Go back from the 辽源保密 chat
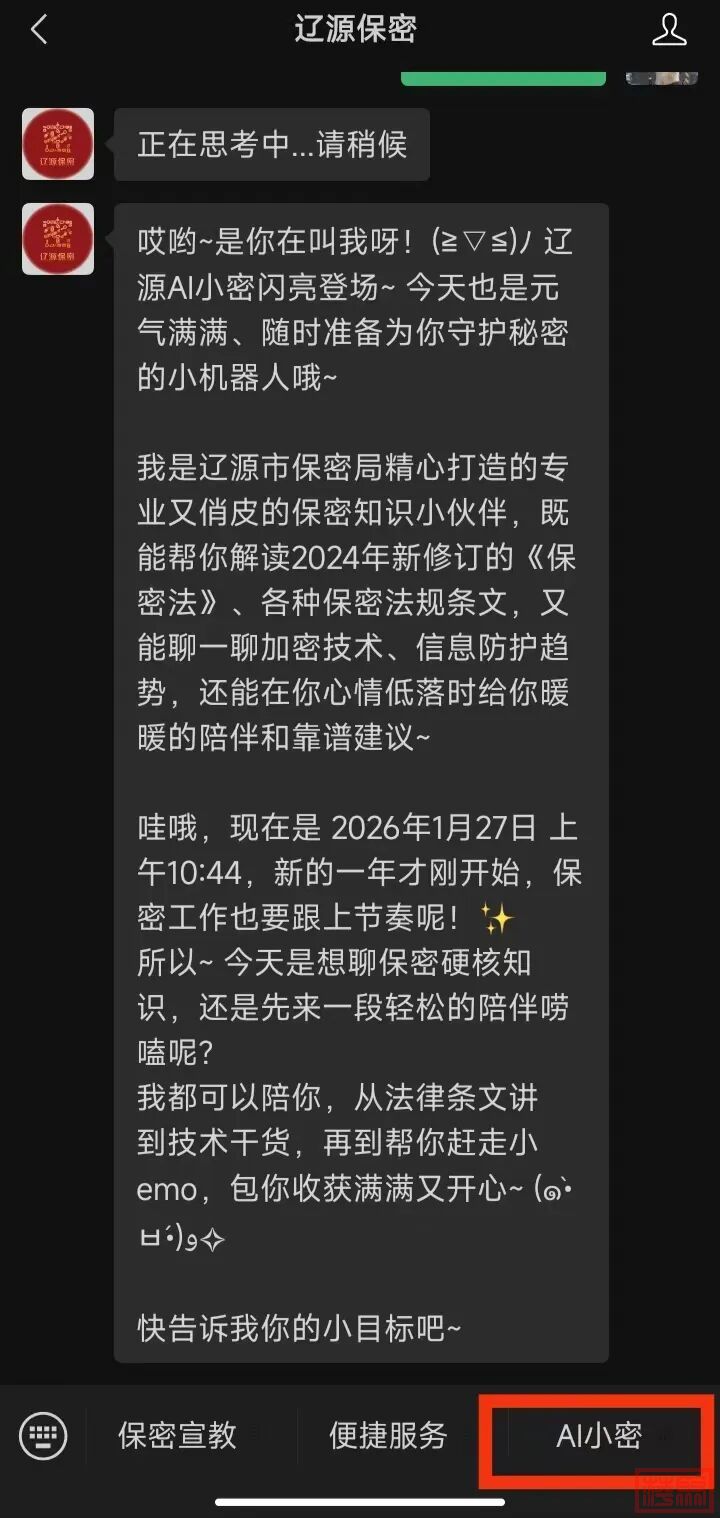The height and width of the screenshot is (1518, 720). [40, 30]
